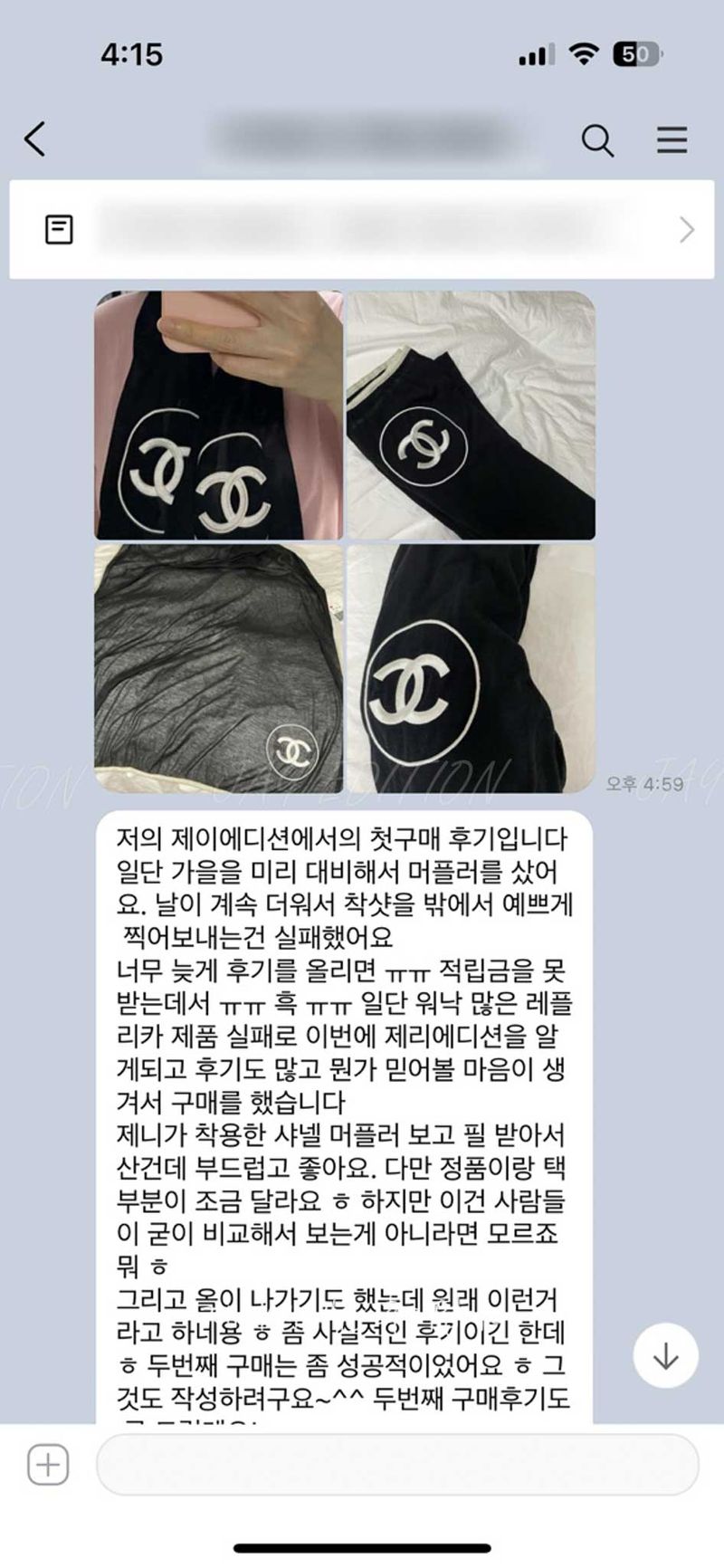View the folded scarf photo on white sheet

tap(471, 415)
